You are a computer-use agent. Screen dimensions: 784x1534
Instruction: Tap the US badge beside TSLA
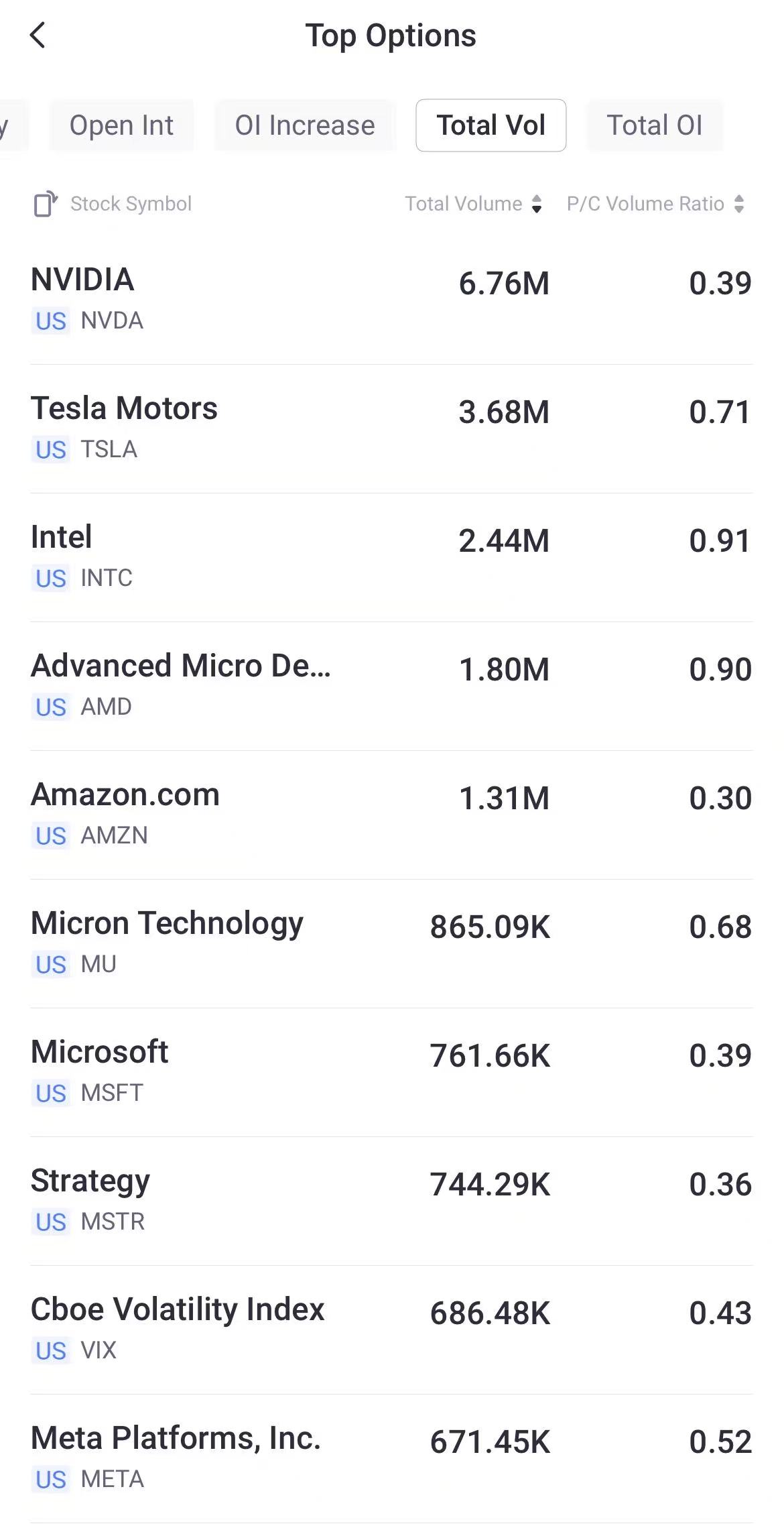pyautogui.click(x=50, y=450)
